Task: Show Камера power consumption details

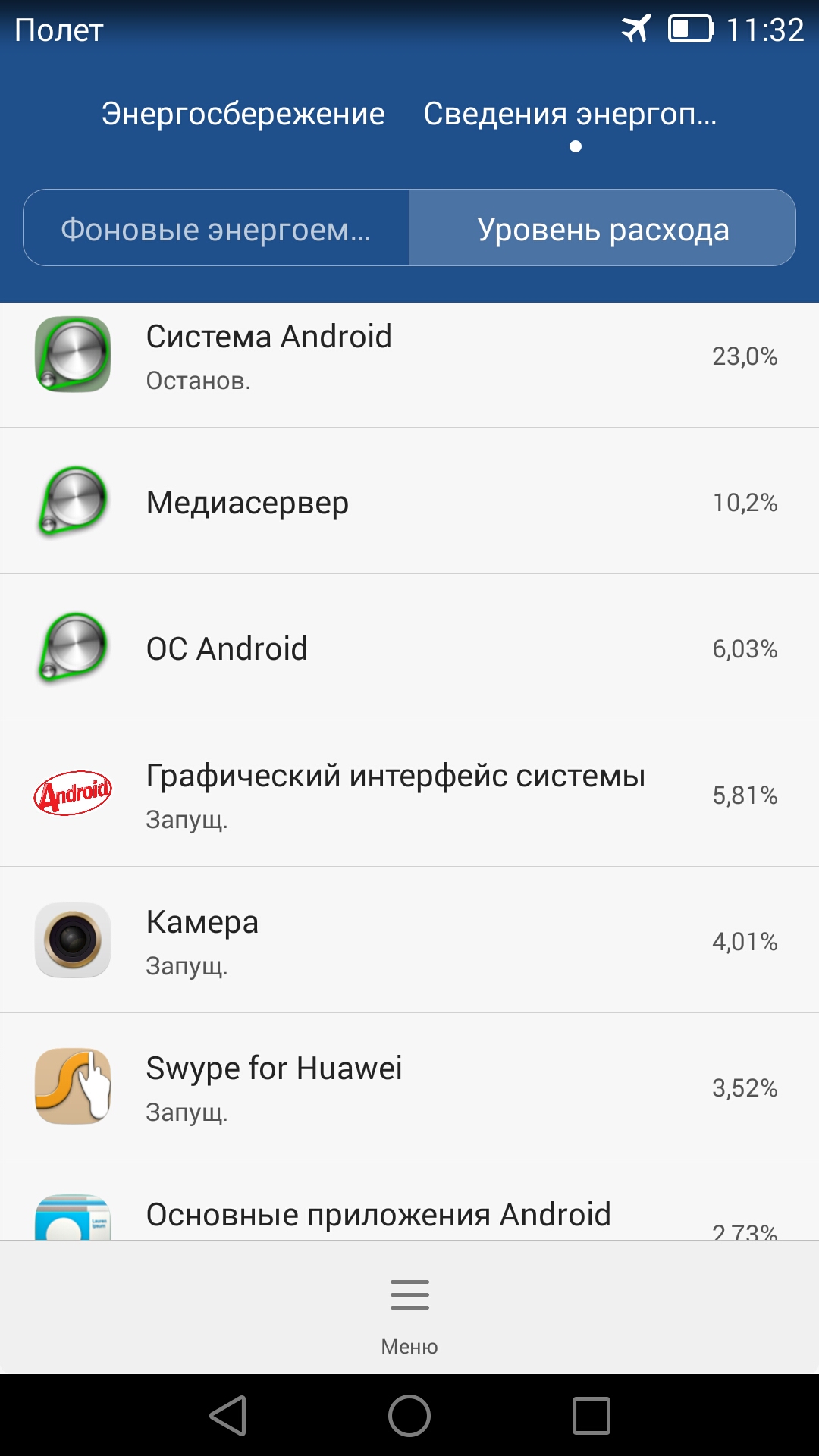Action: coord(409,941)
